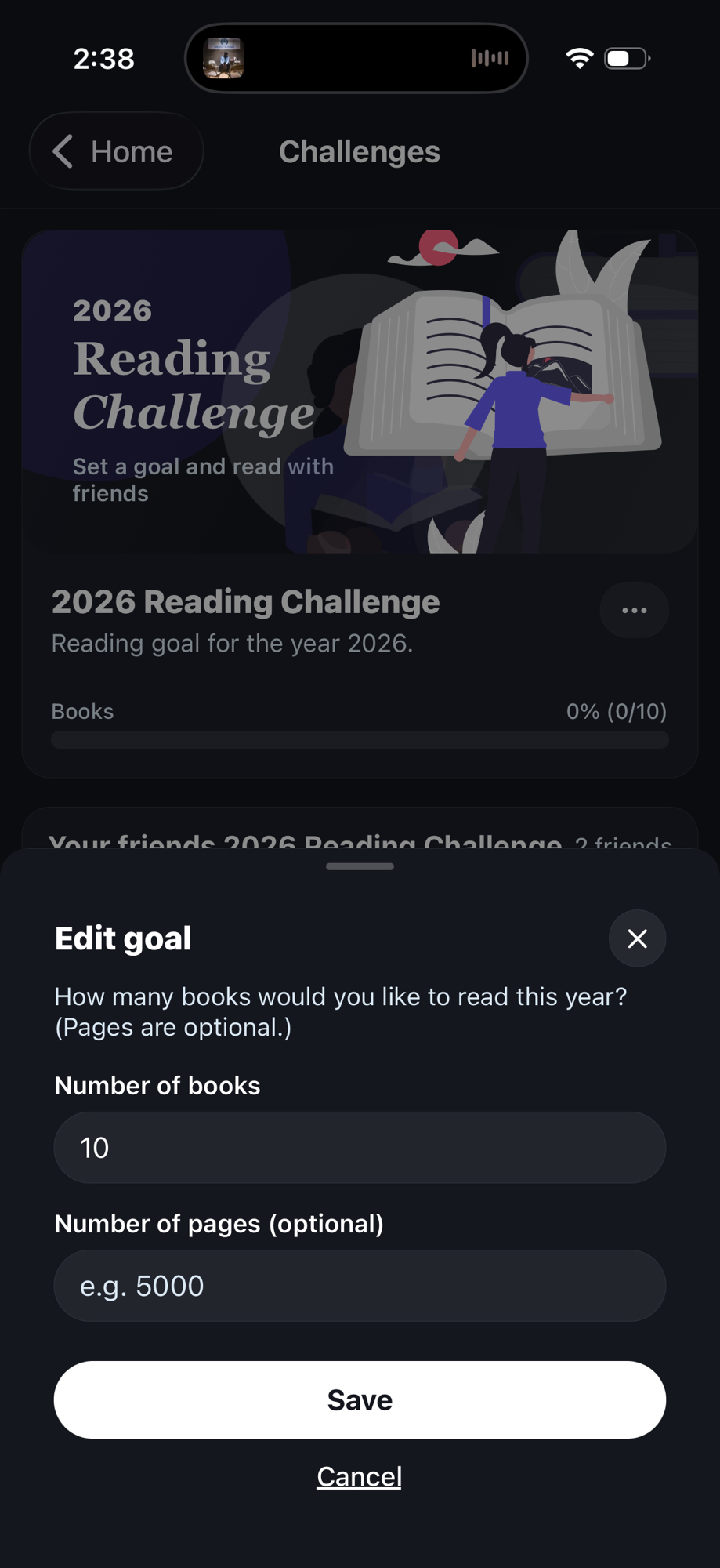Screen dimensions: 720x1568
Task: Open the 2026 Reading Challenge options menu
Action: pos(634,610)
